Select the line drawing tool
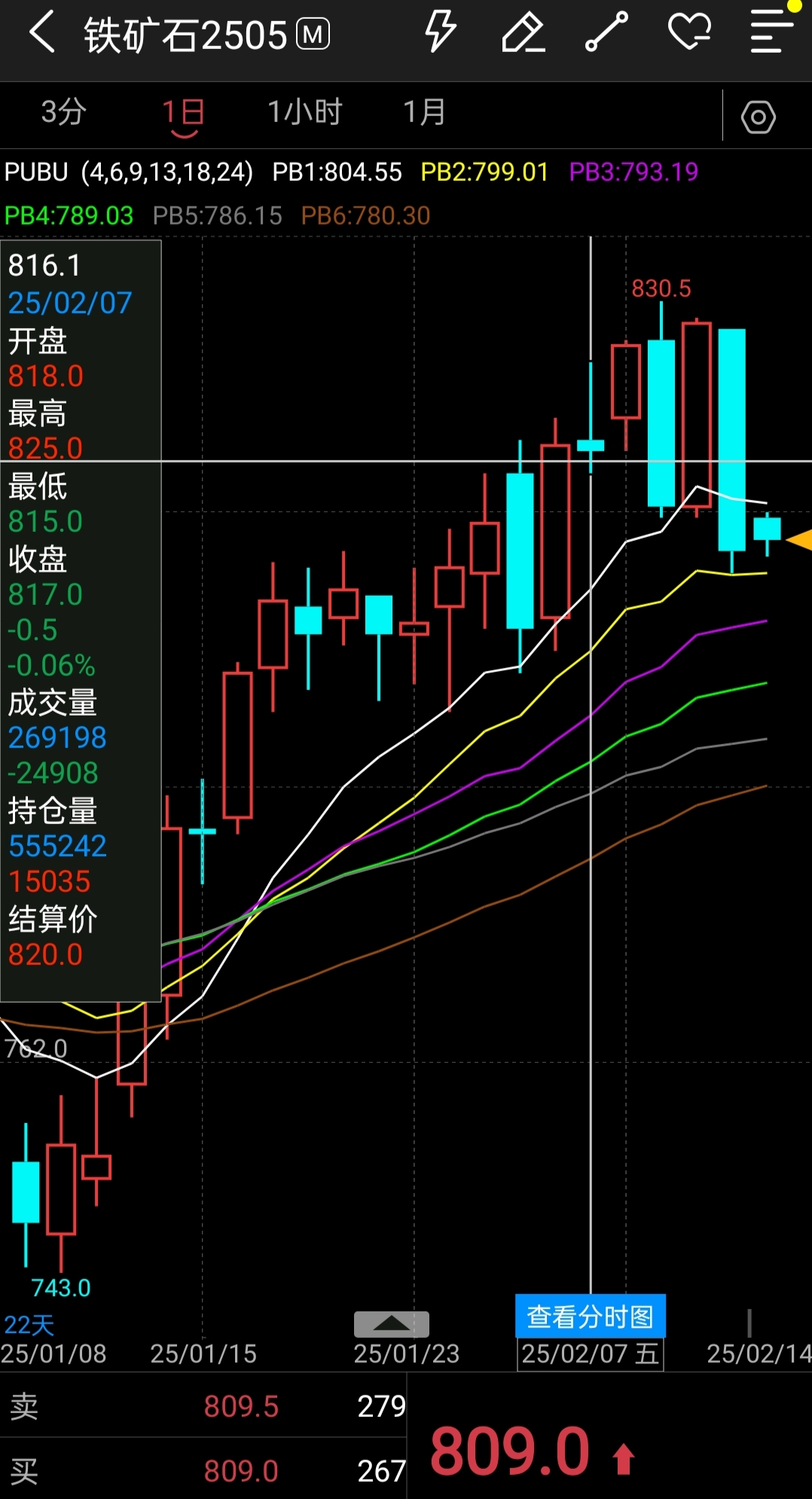812x1499 pixels. pyautogui.click(x=607, y=32)
